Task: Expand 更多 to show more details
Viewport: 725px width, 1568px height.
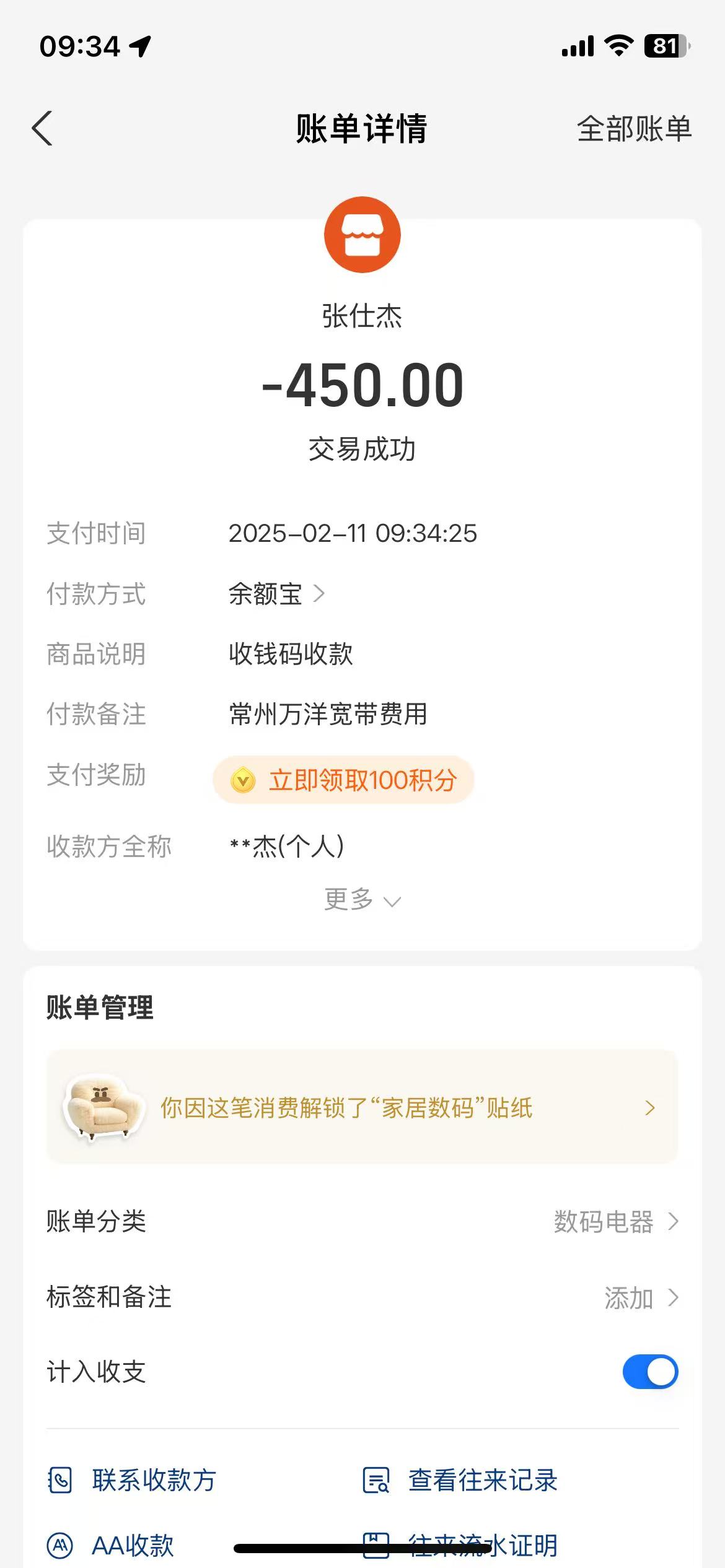Action: pyautogui.click(x=362, y=900)
